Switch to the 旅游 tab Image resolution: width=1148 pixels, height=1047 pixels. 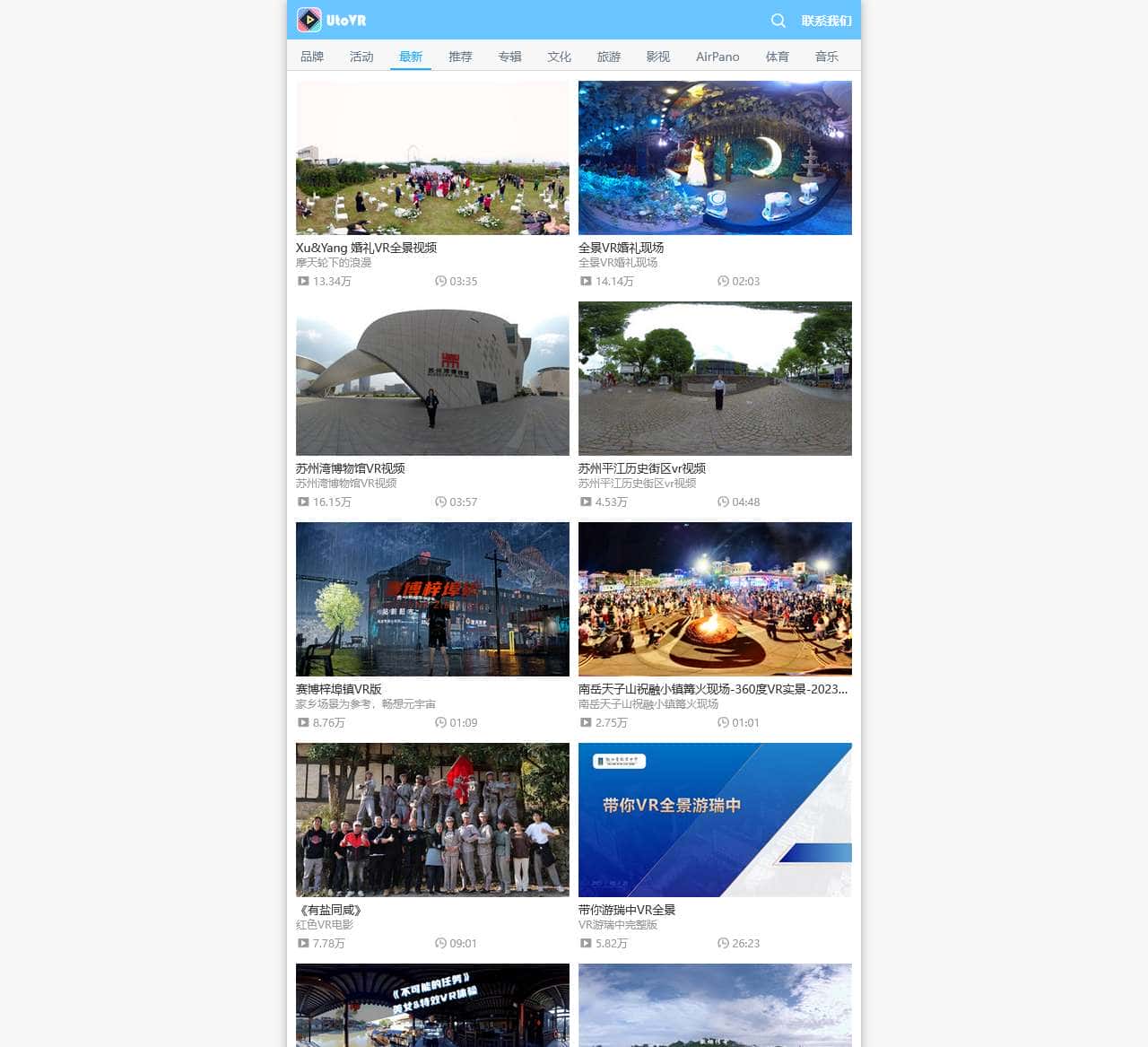coord(608,57)
